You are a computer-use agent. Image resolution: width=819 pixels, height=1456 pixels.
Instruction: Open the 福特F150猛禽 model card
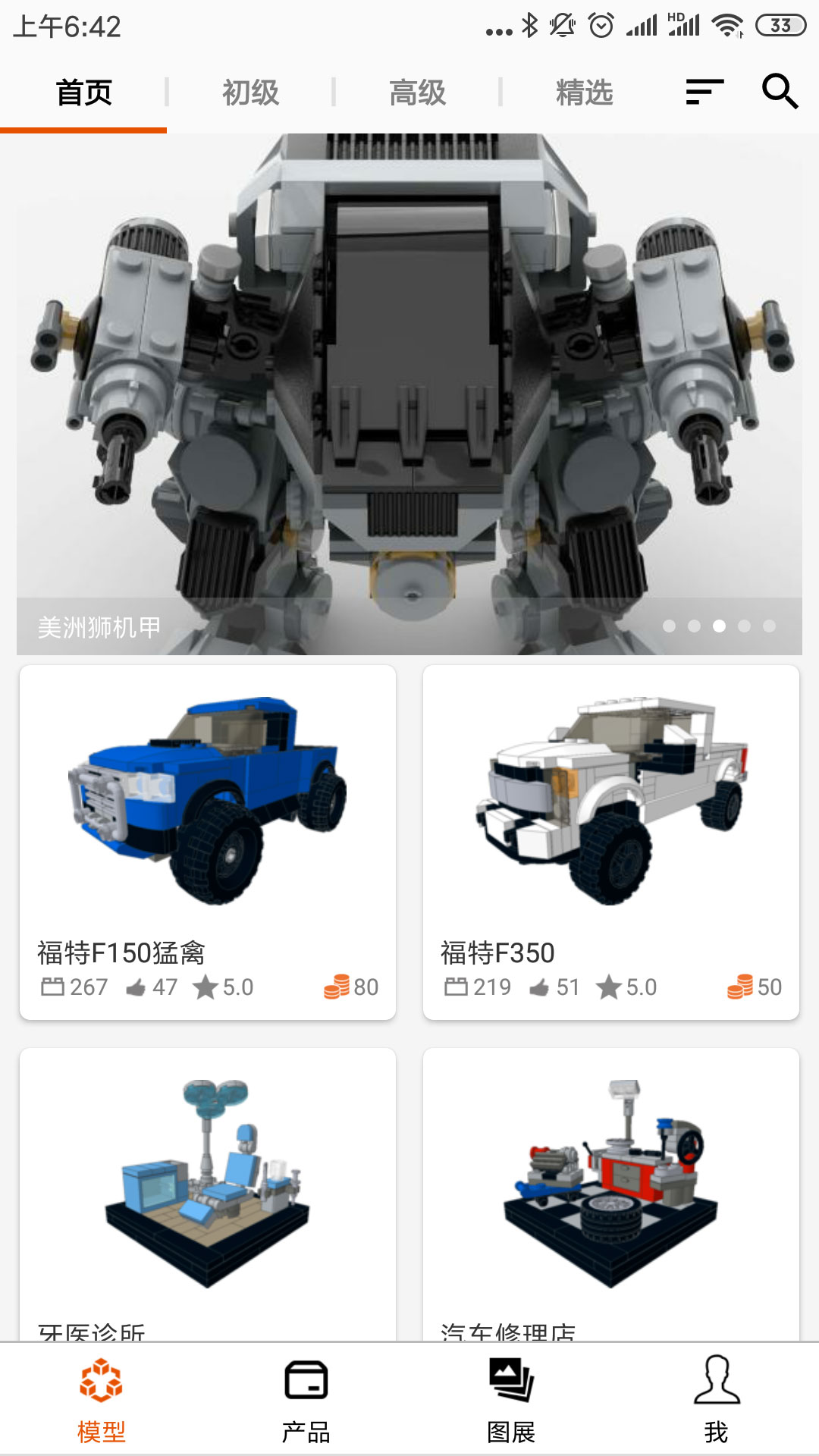coord(208,842)
